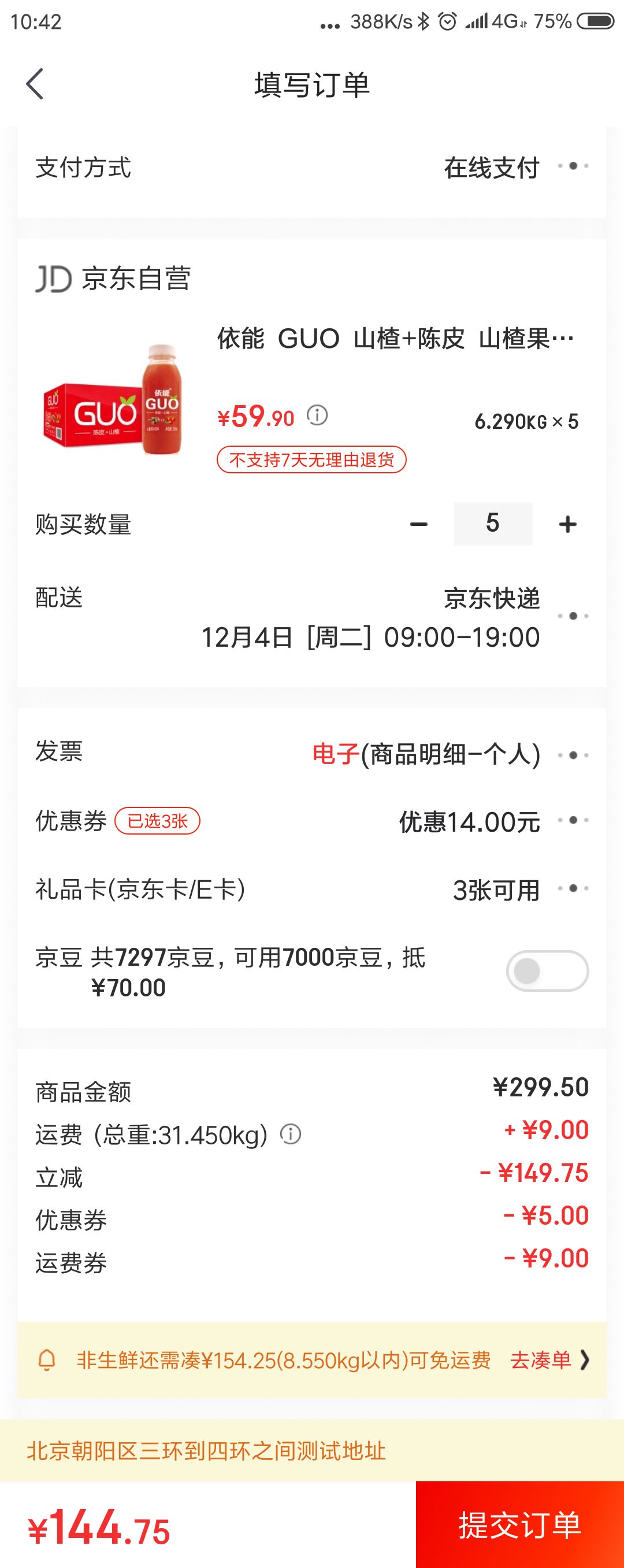The image size is (624, 1568).
Task: Expand the 优惠券 coupon selection
Action: pos(573,821)
